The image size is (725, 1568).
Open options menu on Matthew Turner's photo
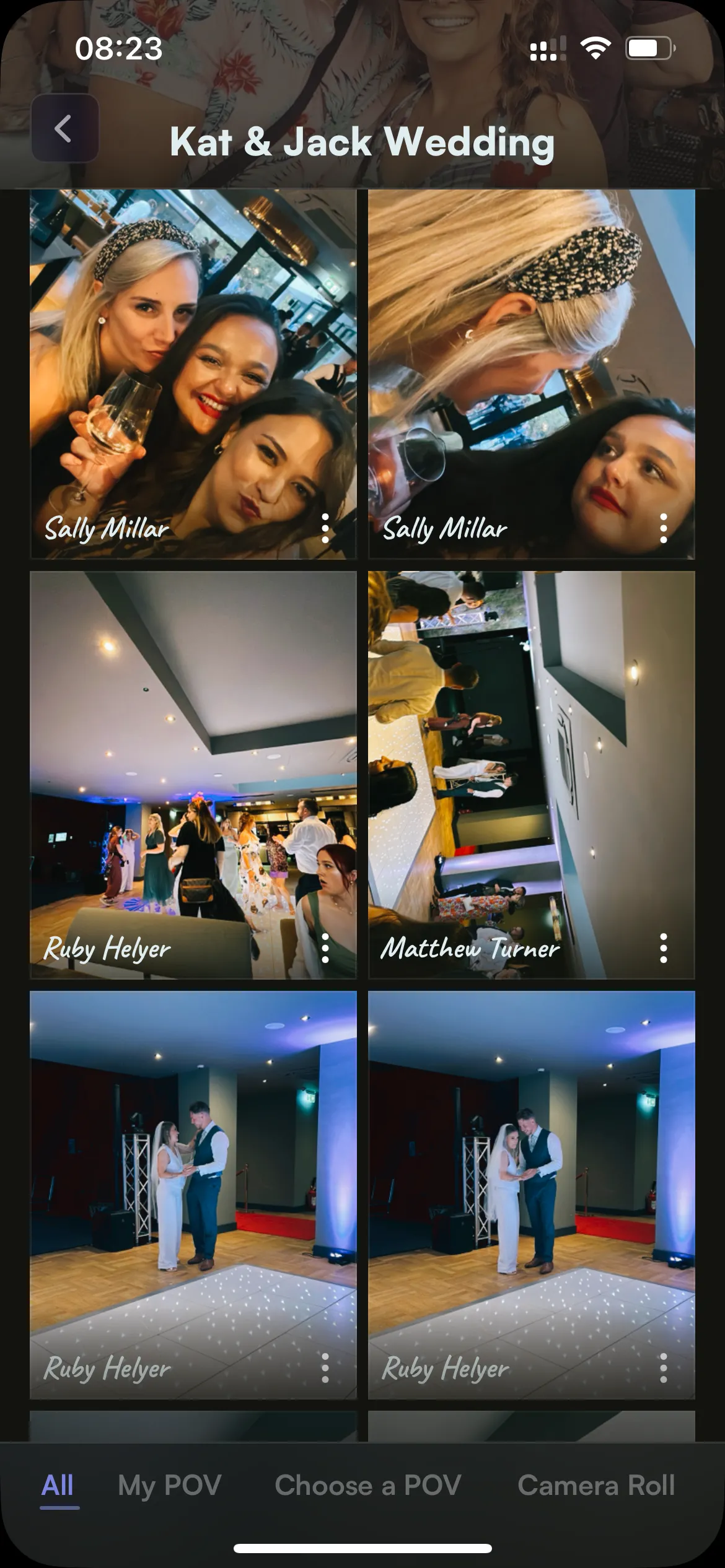coord(663,948)
